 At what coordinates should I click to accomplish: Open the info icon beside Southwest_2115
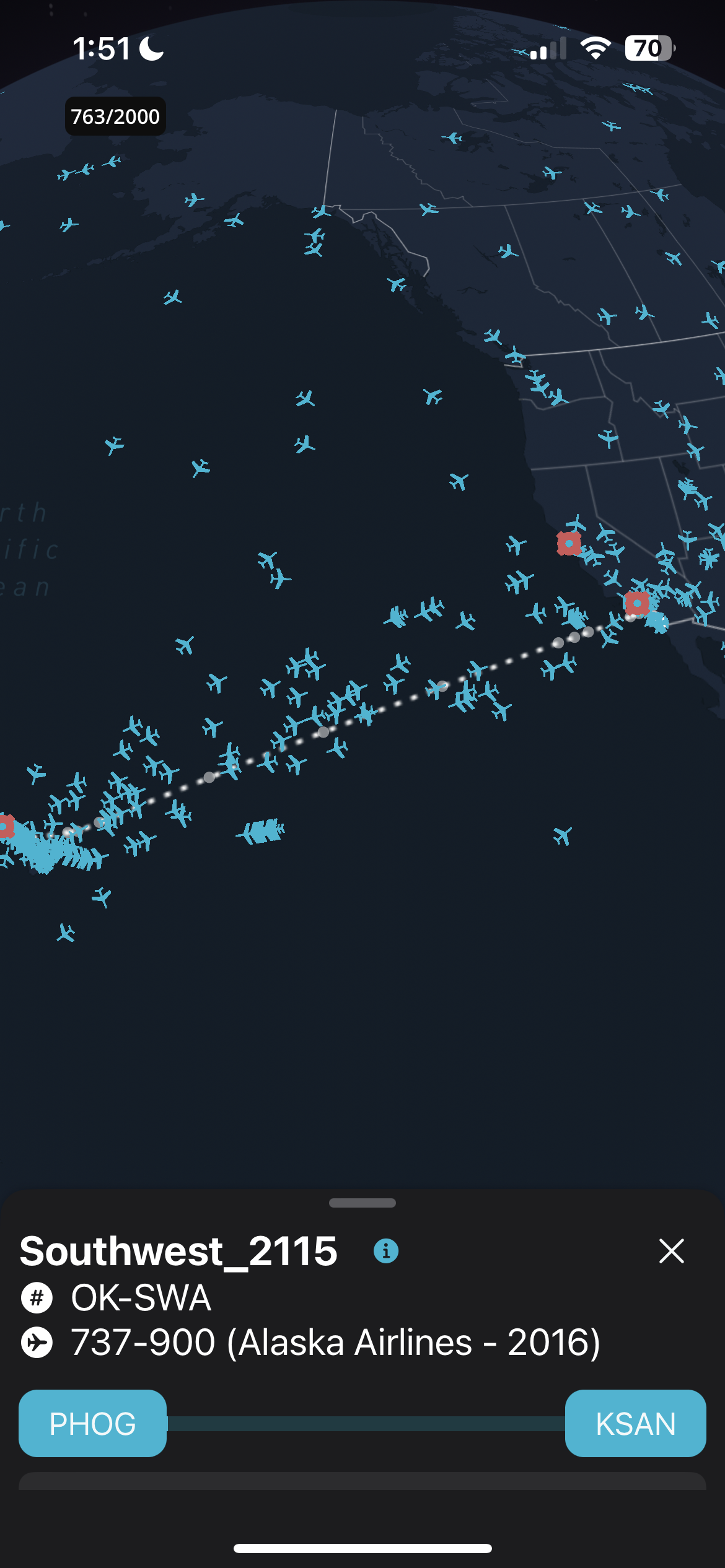385,1251
